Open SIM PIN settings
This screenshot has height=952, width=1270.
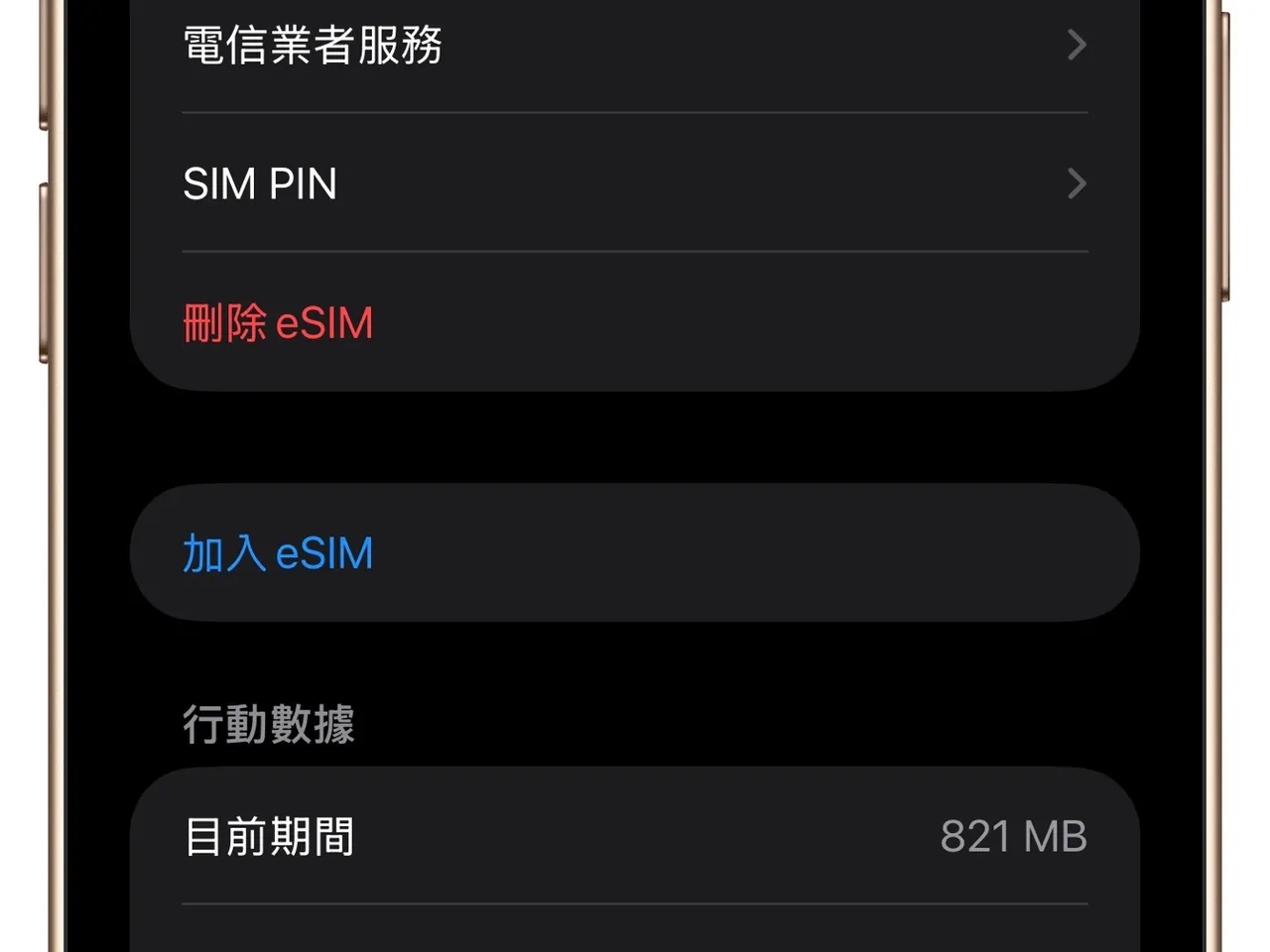(633, 183)
